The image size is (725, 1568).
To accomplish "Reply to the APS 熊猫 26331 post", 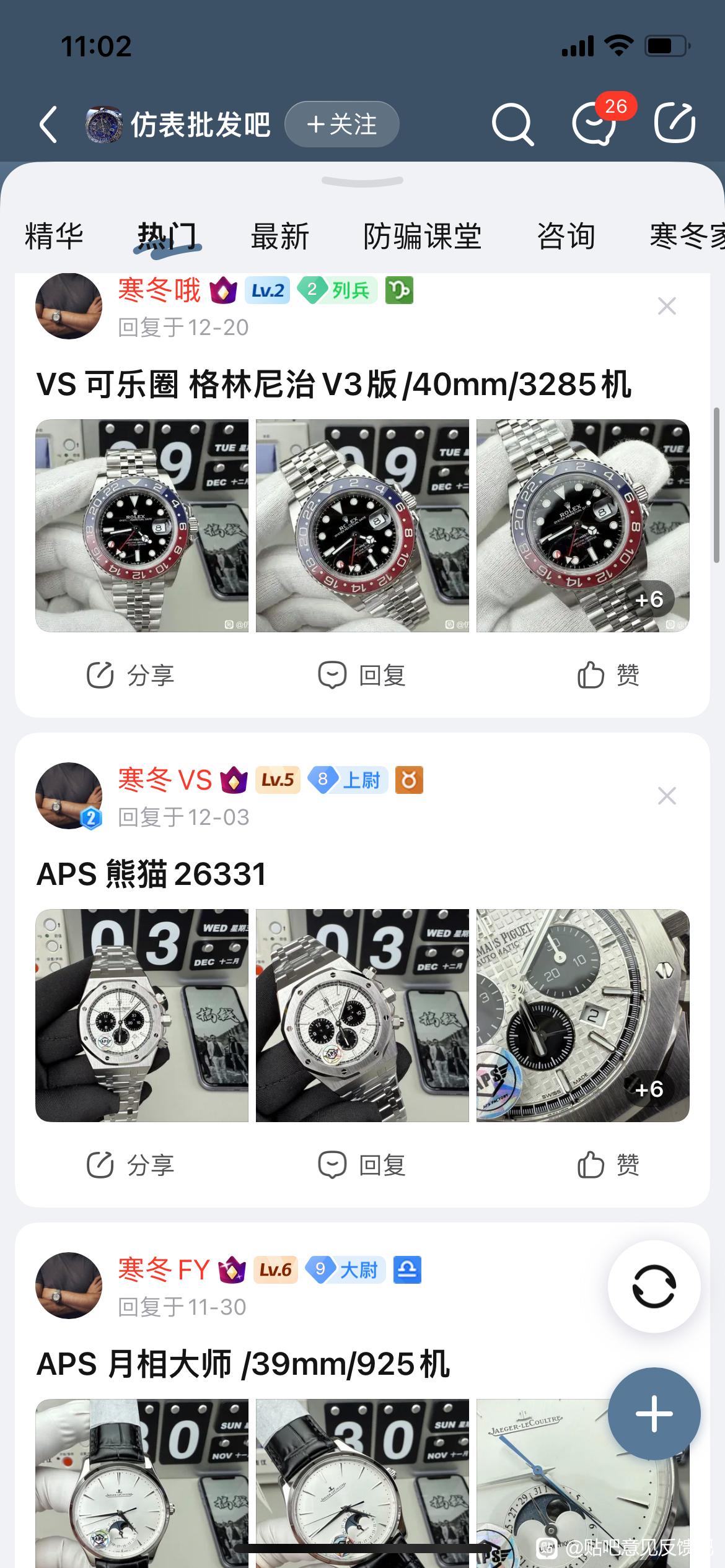I will (362, 1165).
